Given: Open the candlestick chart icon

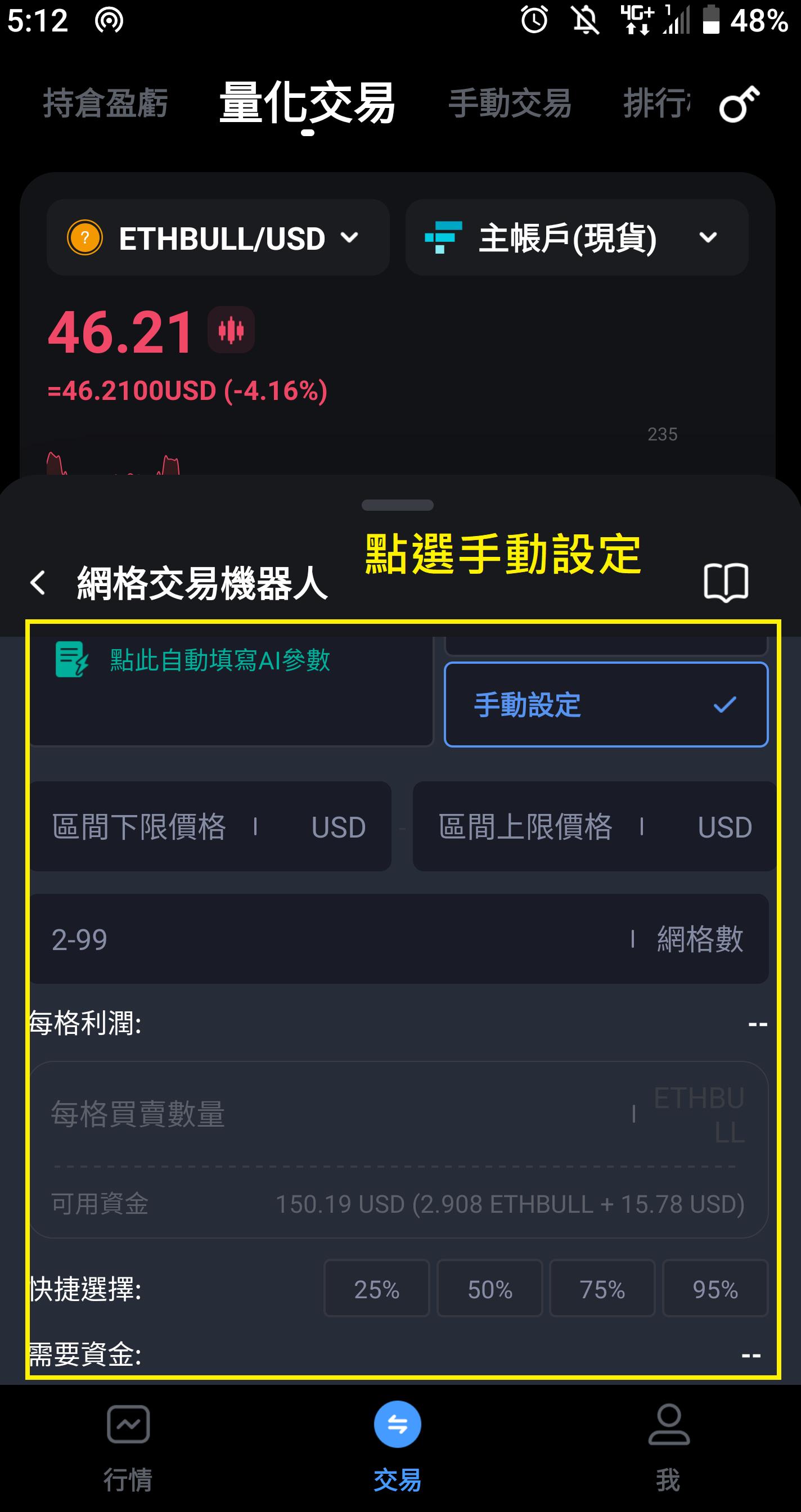Looking at the screenshot, I should (x=231, y=330).
